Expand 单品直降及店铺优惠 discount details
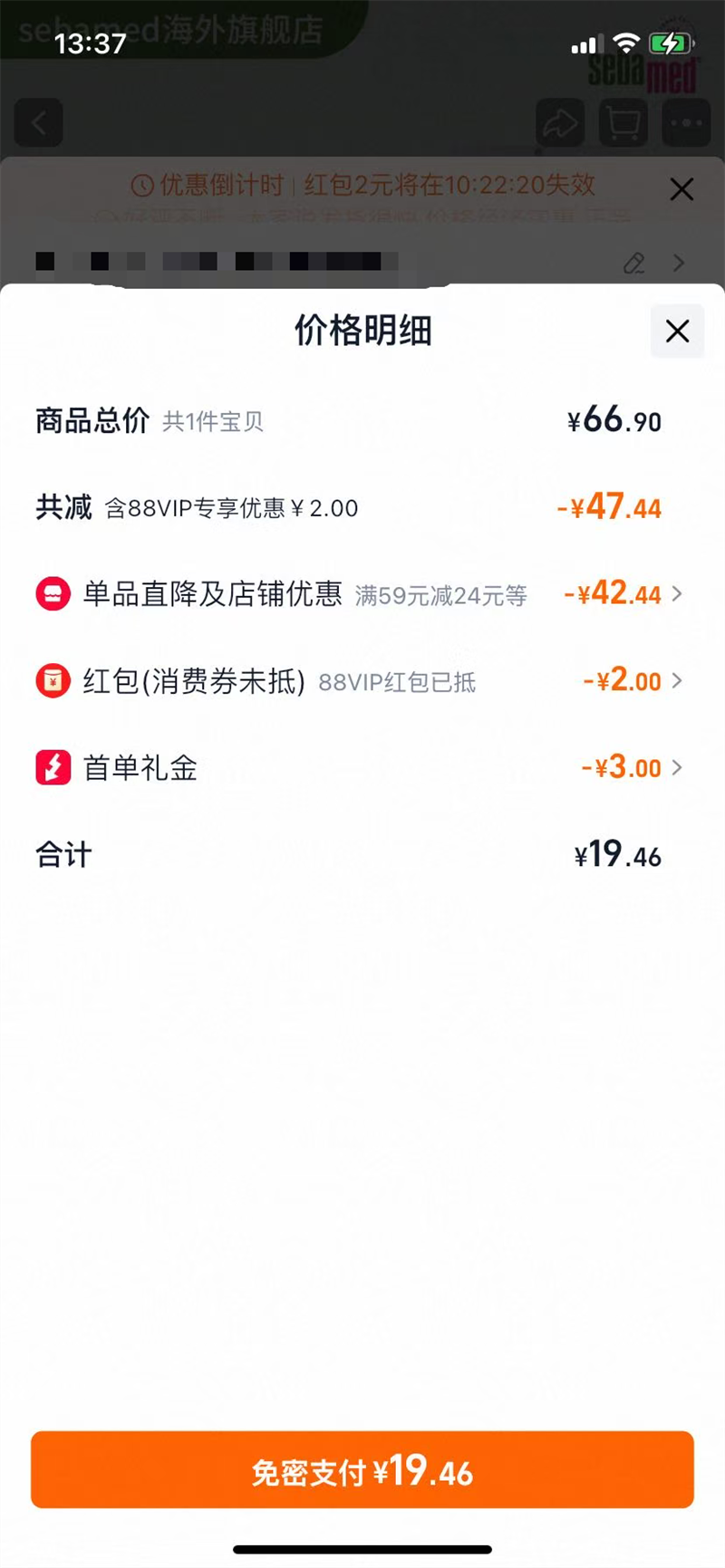The height and width of the screenshot is (1568, 725). tap(676, 594)
